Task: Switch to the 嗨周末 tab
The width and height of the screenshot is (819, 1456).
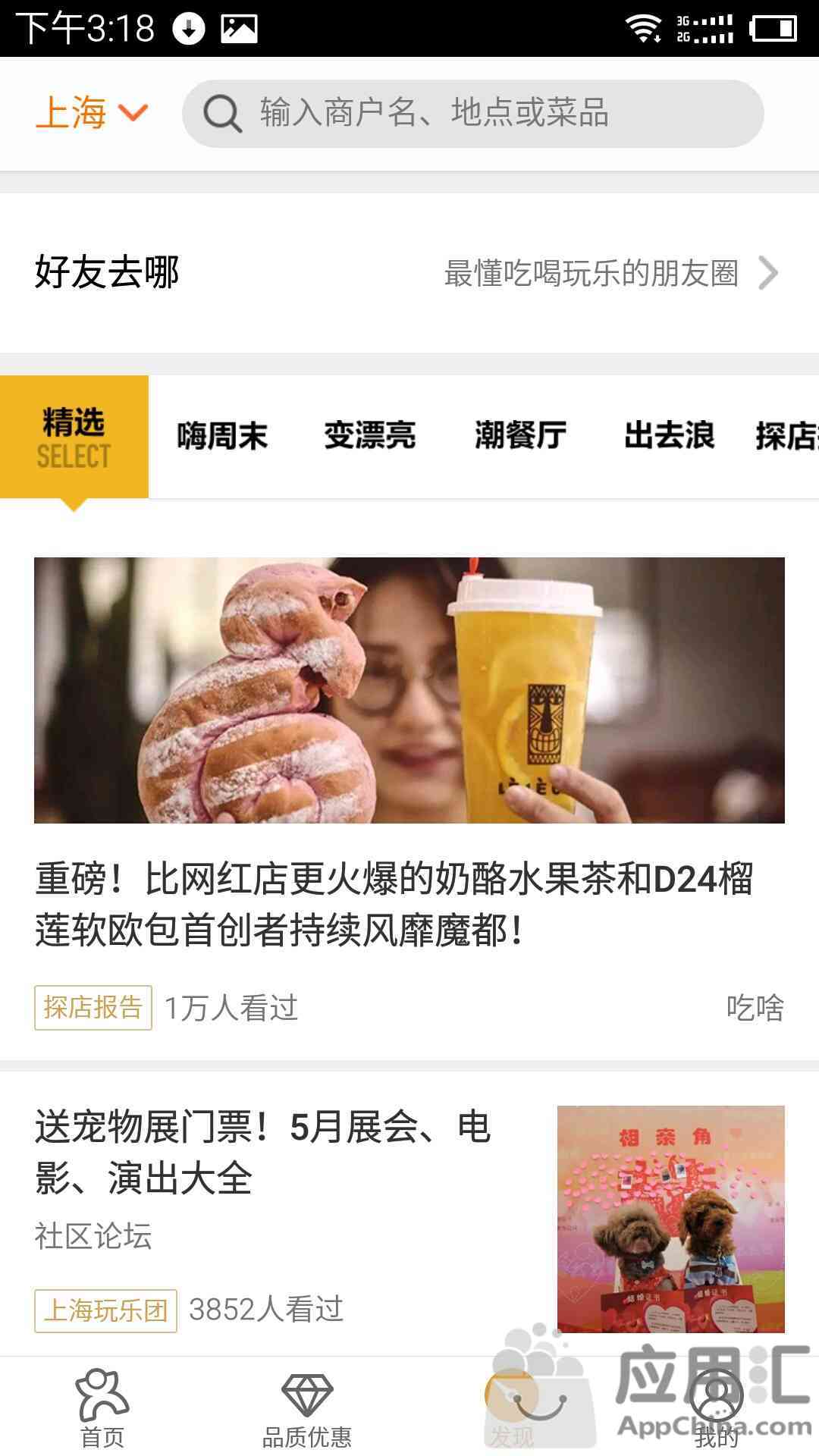Action: coord(222,436)
